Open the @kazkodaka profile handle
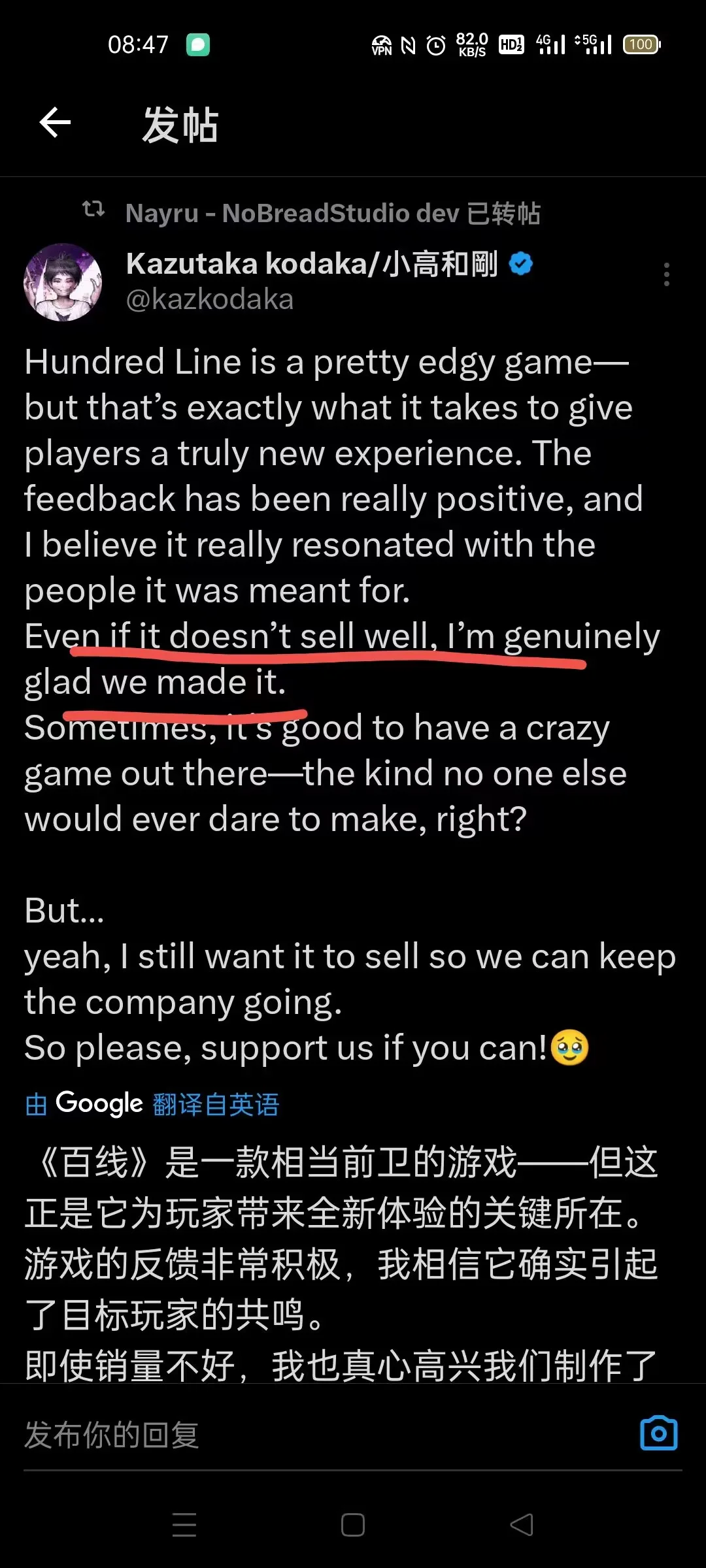 [x=209, y=300]
